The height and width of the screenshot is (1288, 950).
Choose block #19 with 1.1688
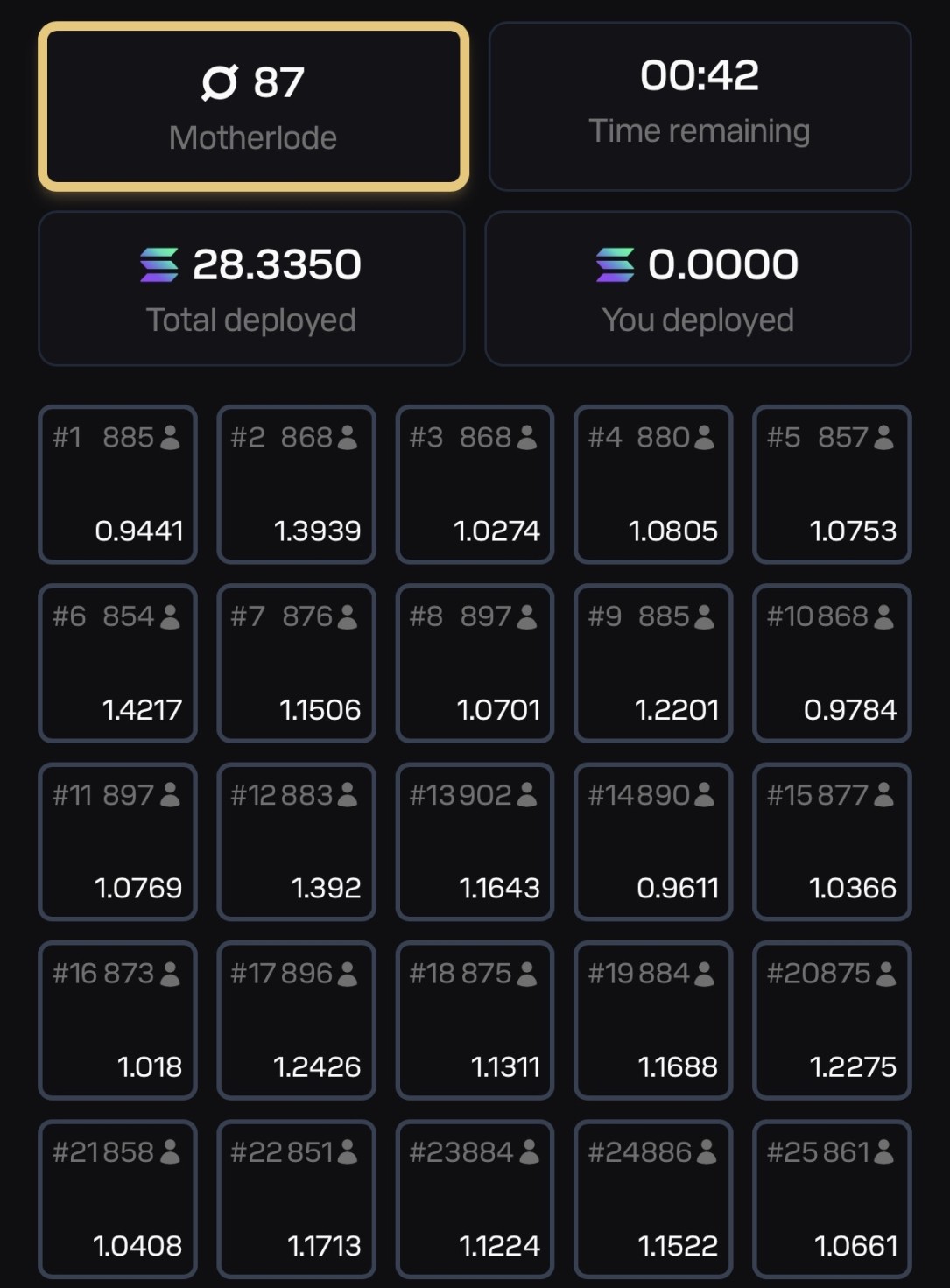point(653,1020)
